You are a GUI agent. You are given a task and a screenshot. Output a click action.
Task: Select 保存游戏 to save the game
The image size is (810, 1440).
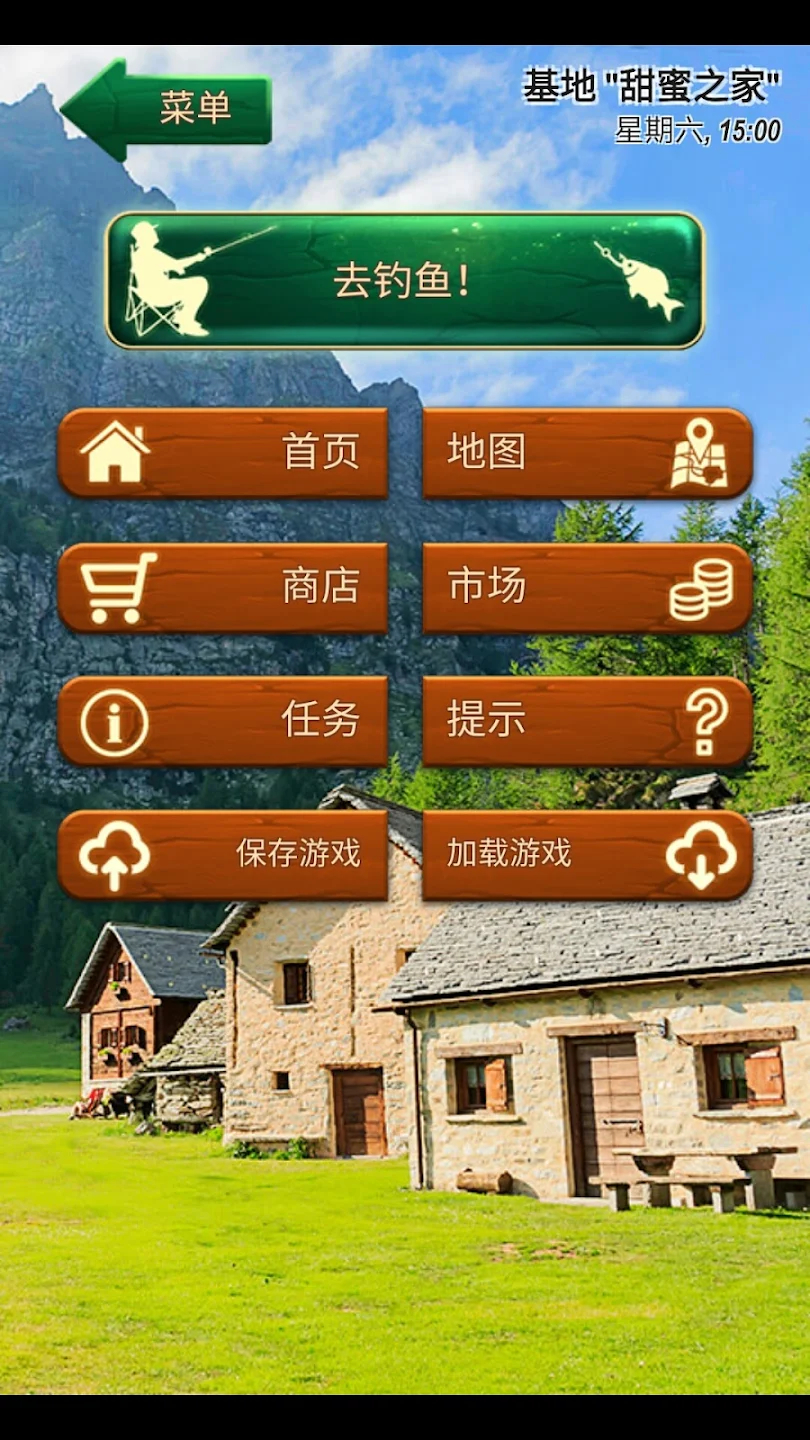[x=223, y=854]
